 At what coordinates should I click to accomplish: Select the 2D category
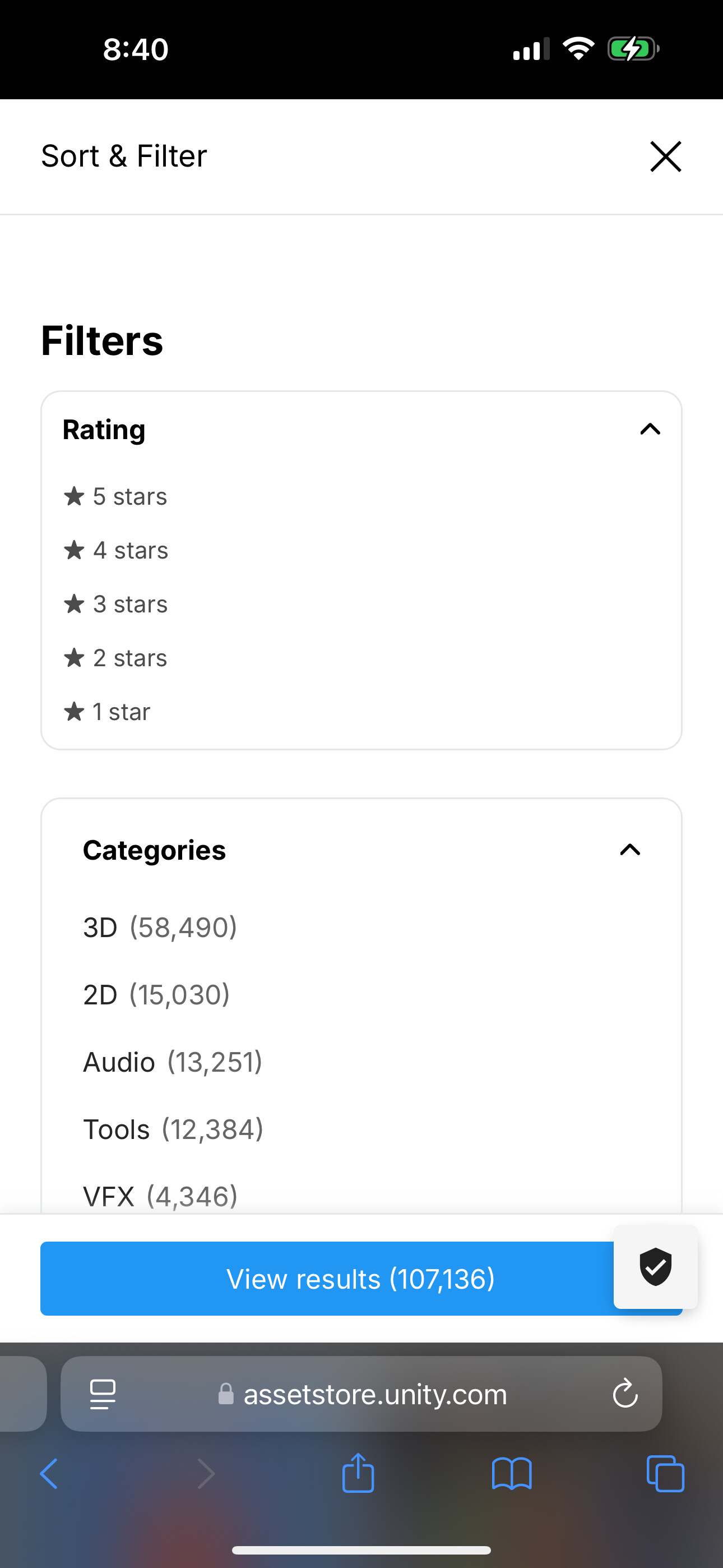(x=156, y=995)
